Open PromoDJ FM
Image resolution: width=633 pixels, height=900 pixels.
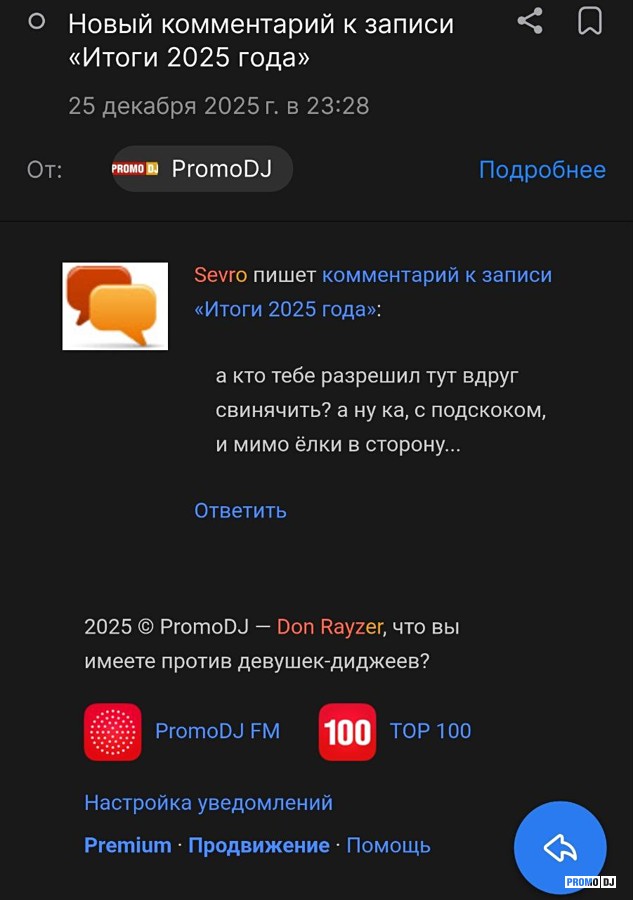(217, 731)
